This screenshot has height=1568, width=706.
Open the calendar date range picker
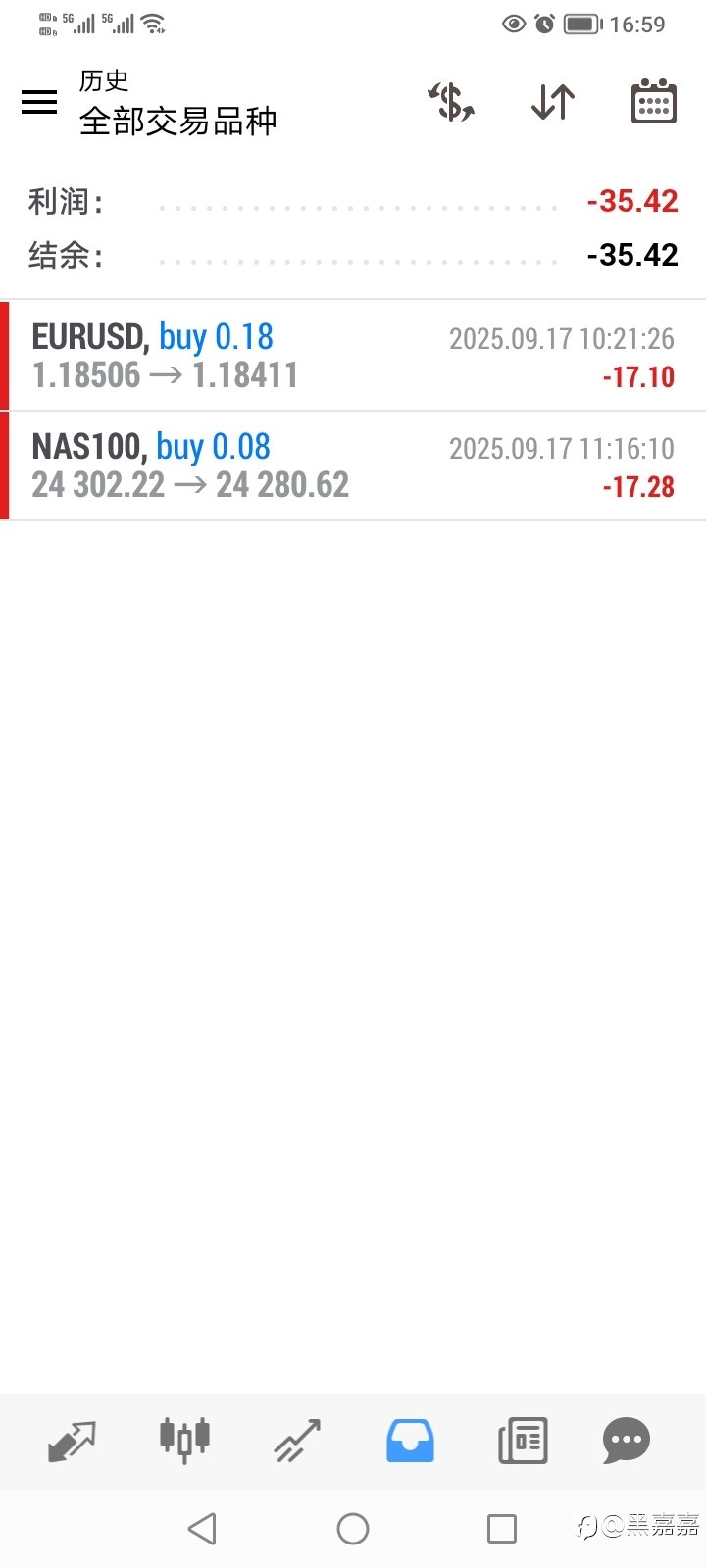click(654, 101)
